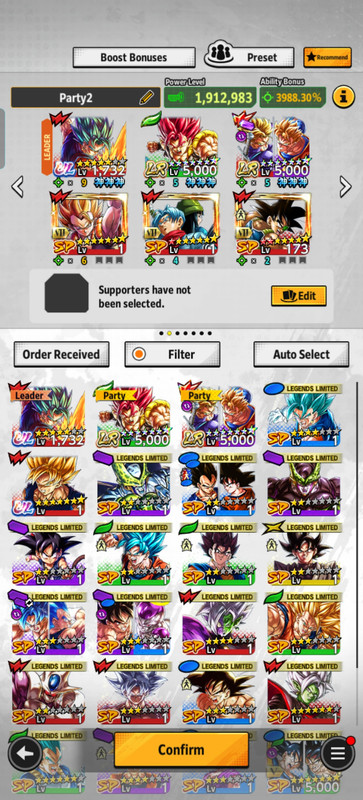Select the UL leader slot showing level 1,732
363x800 pixels.
pos(88,146)
